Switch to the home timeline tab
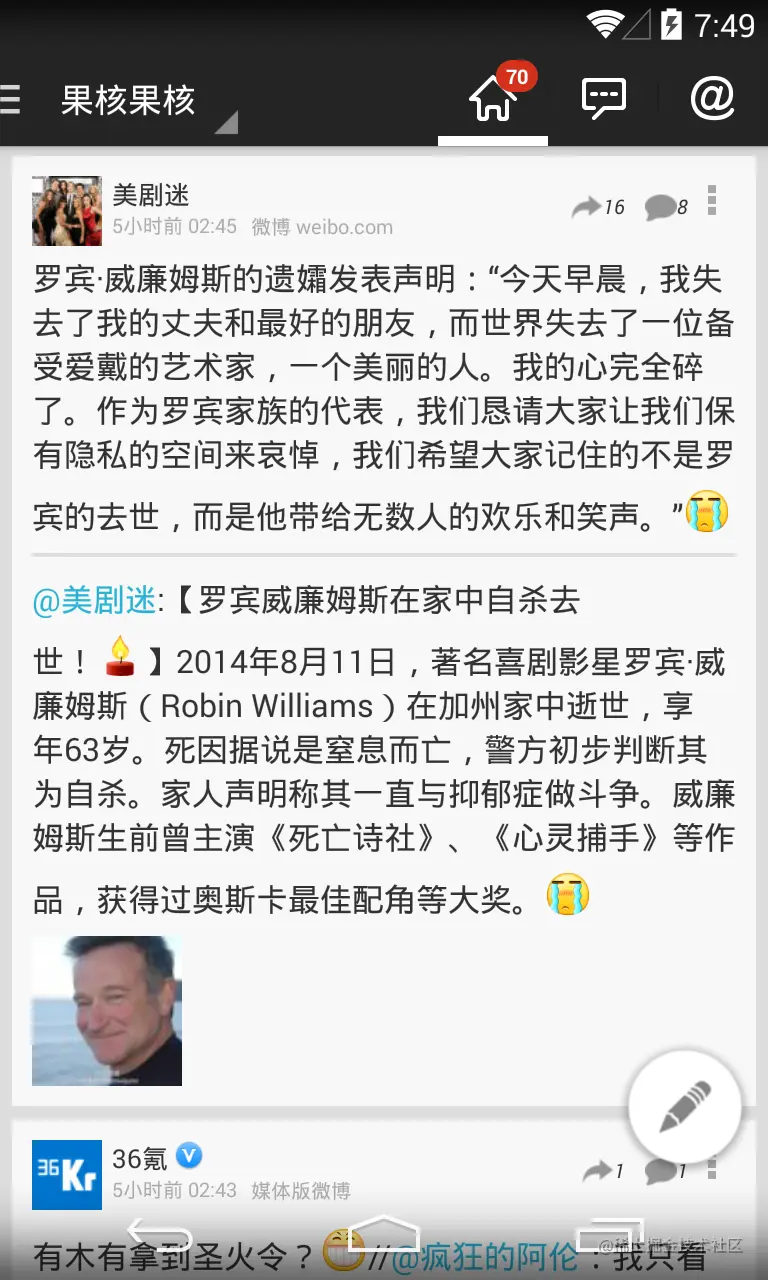The width and height of the screenshot is (768, 1280). [x=492, y=98]
